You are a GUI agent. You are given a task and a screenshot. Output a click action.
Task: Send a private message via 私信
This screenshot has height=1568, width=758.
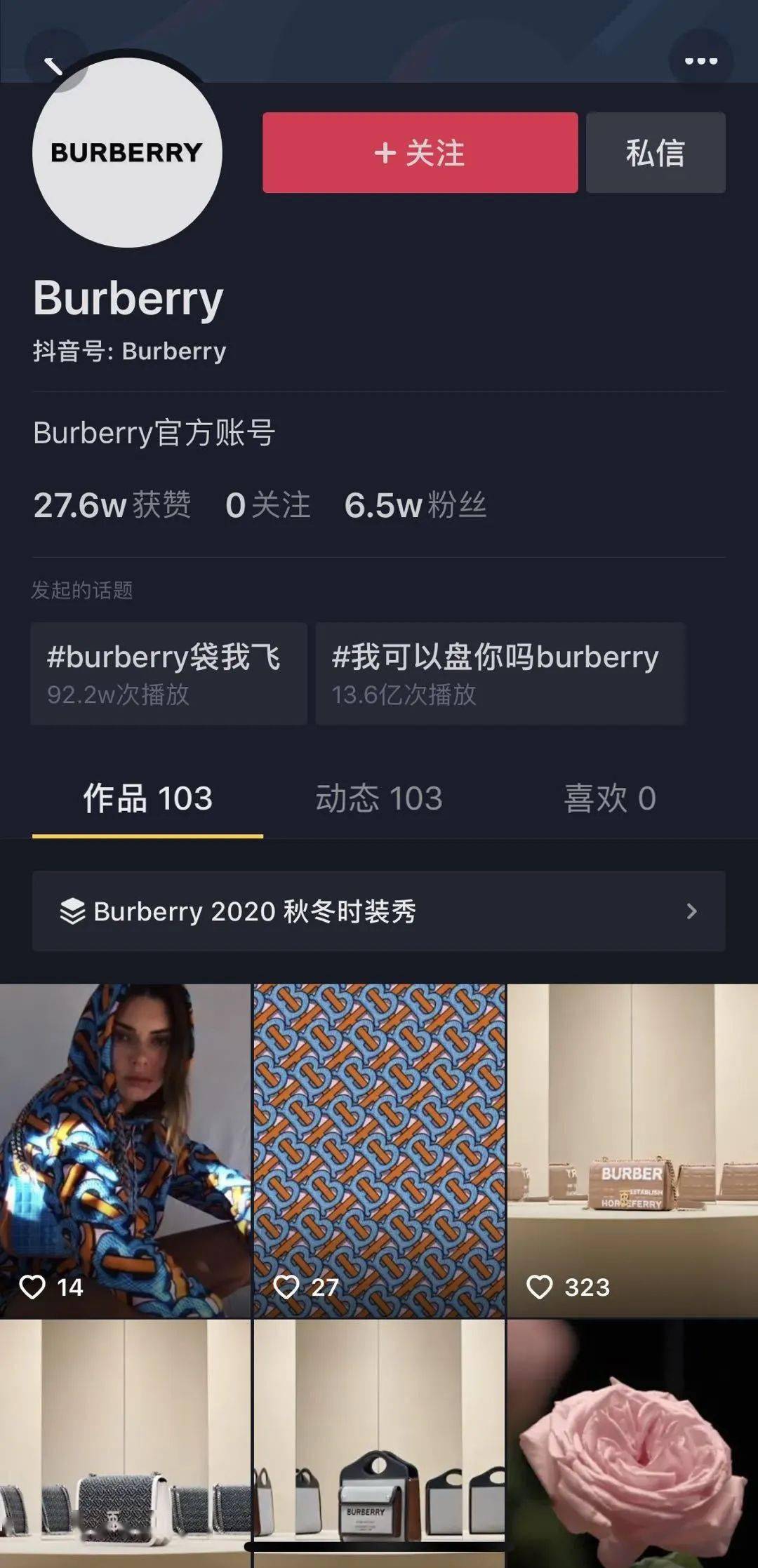[656, 152]
